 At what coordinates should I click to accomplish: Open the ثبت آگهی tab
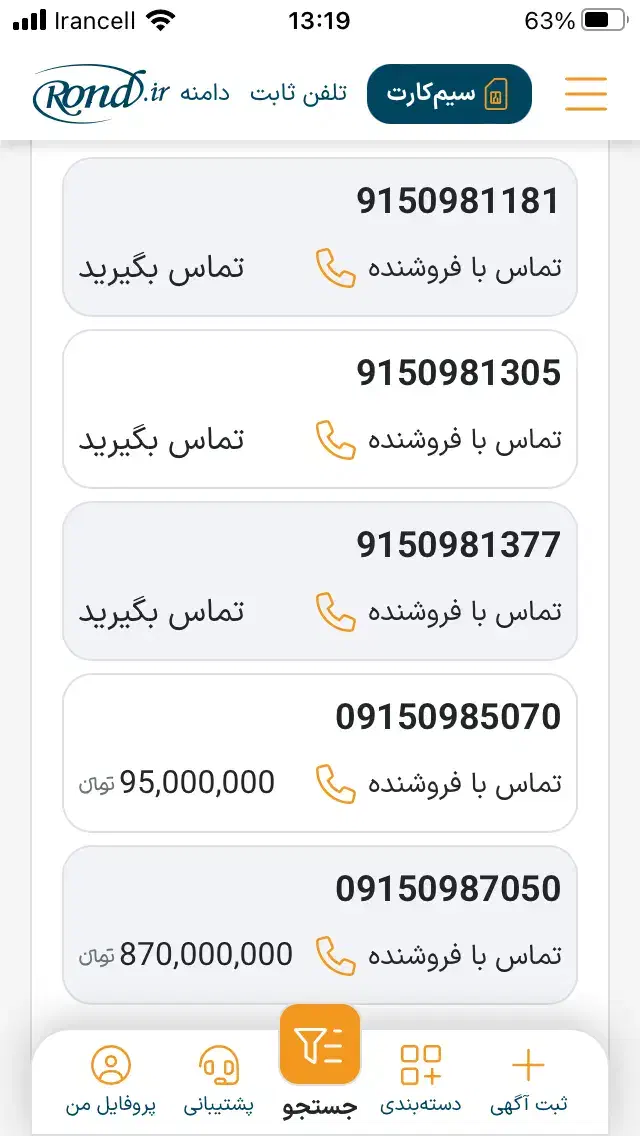click(x=528, y=1079)
